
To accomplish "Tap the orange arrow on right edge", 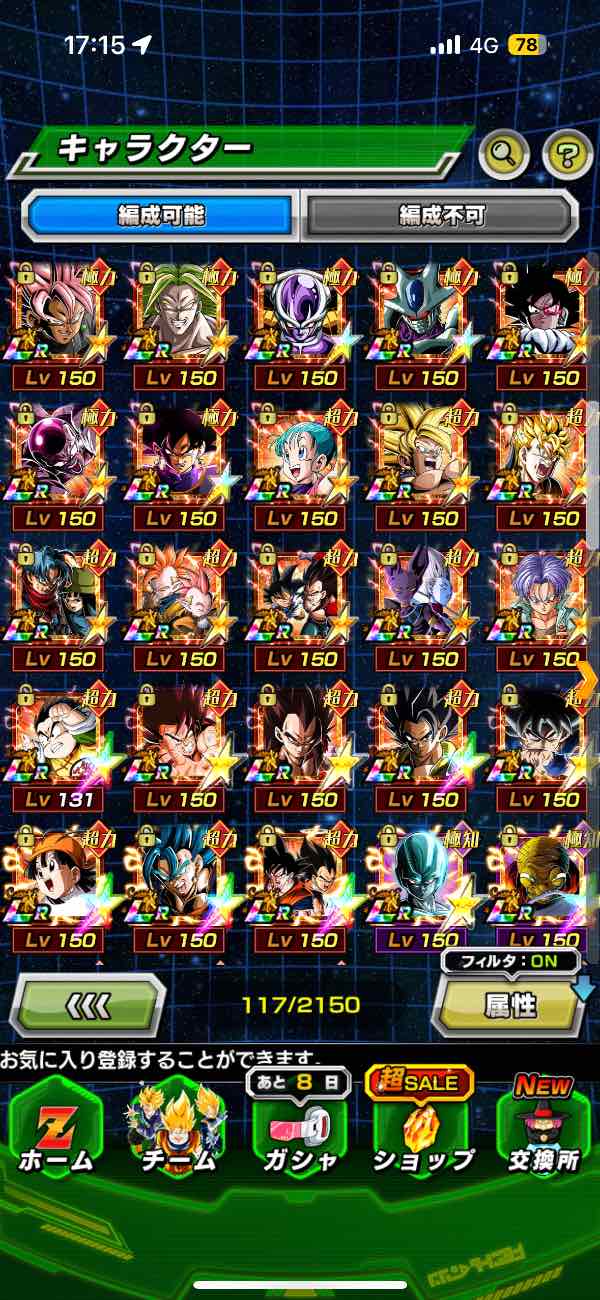I will click(x=587, y=680).
